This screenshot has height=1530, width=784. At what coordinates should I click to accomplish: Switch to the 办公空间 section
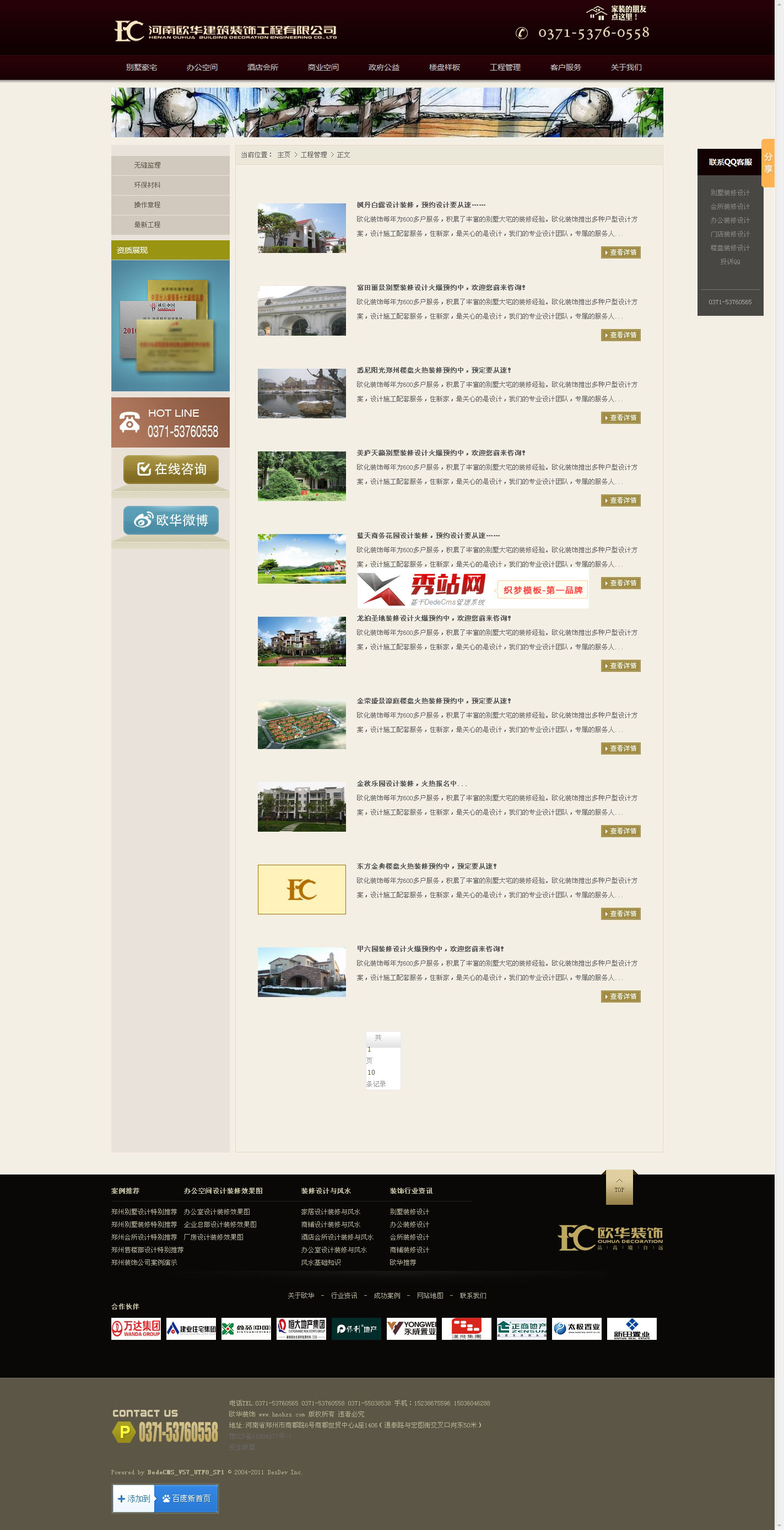[202, 67]
